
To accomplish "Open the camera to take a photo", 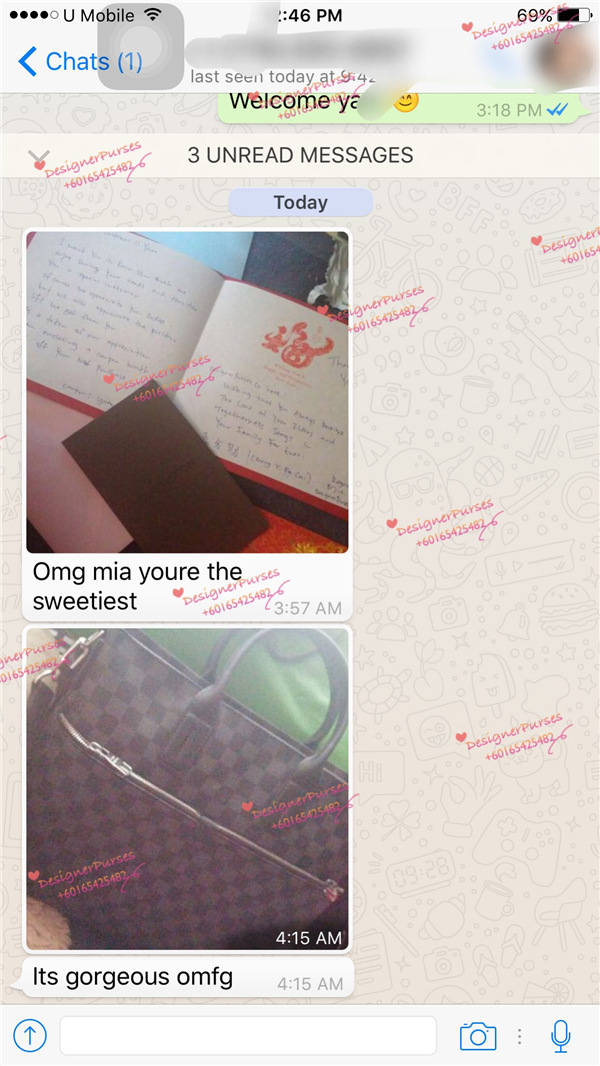I will click(x=478, y=1036).
